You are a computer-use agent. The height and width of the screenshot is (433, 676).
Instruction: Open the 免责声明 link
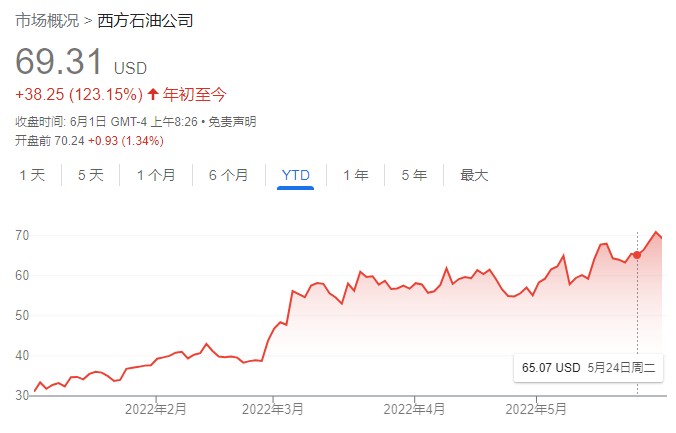click(234, 122)
